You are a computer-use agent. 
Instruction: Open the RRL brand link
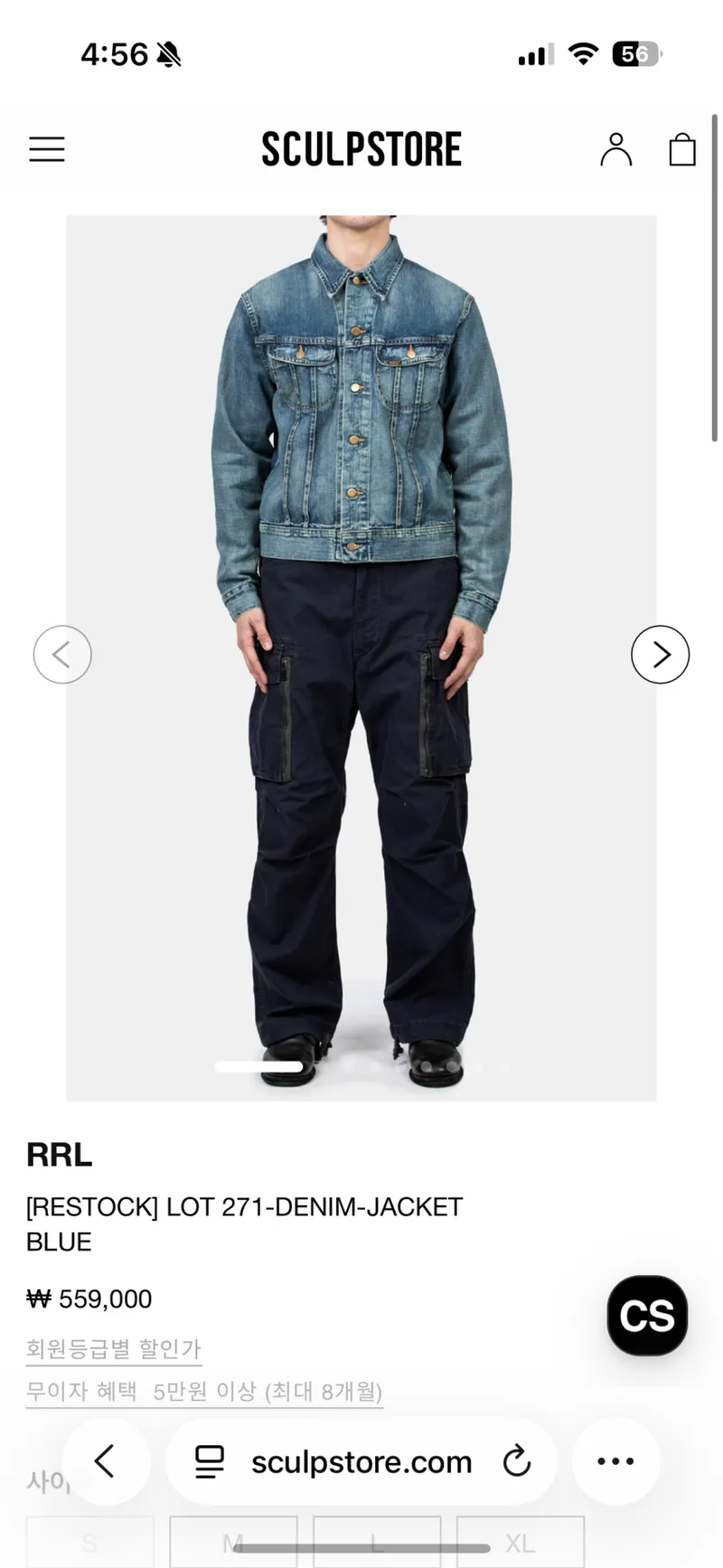pyautogui.click(x=60, y=1155)
